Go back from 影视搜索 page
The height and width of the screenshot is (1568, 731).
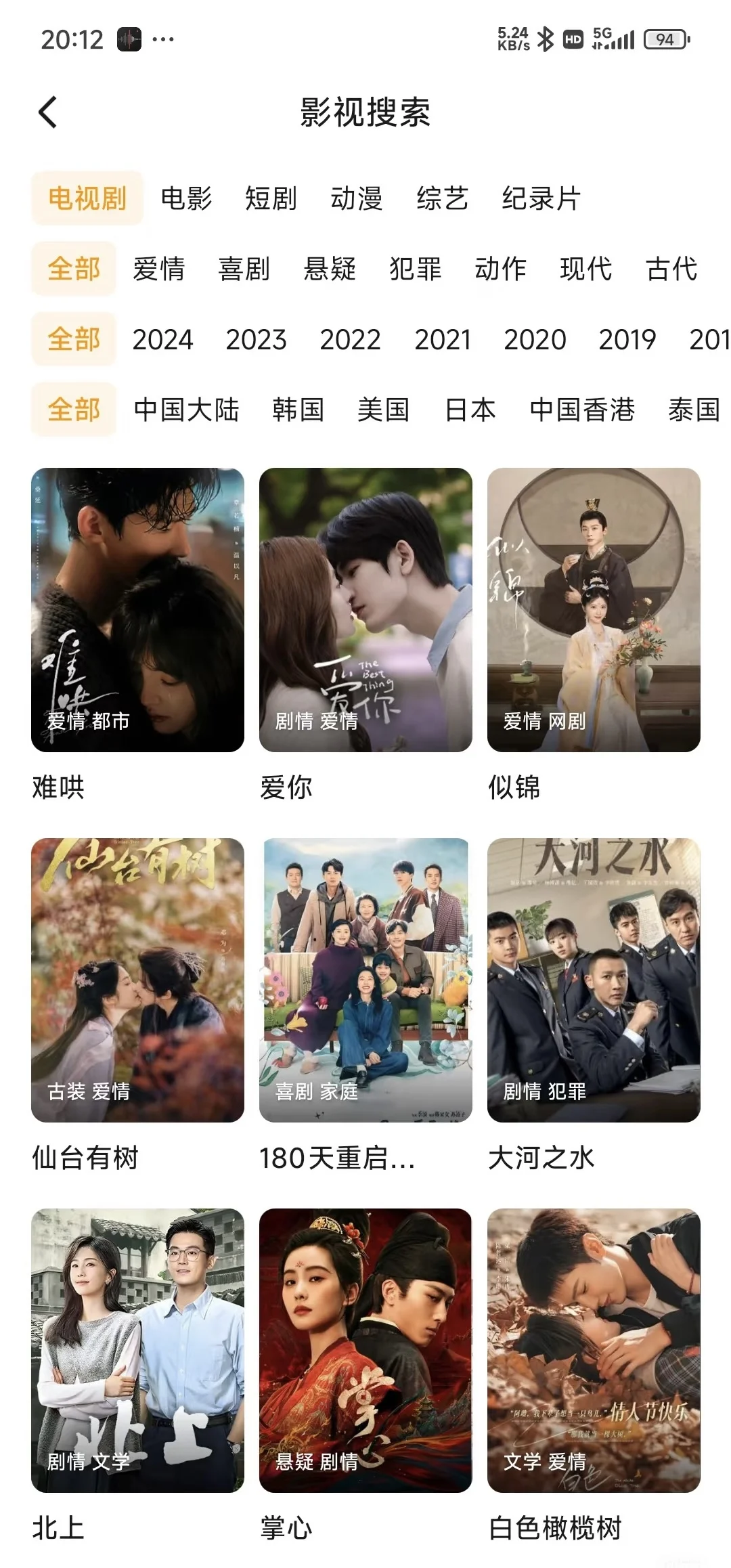(x=48, y=112)
